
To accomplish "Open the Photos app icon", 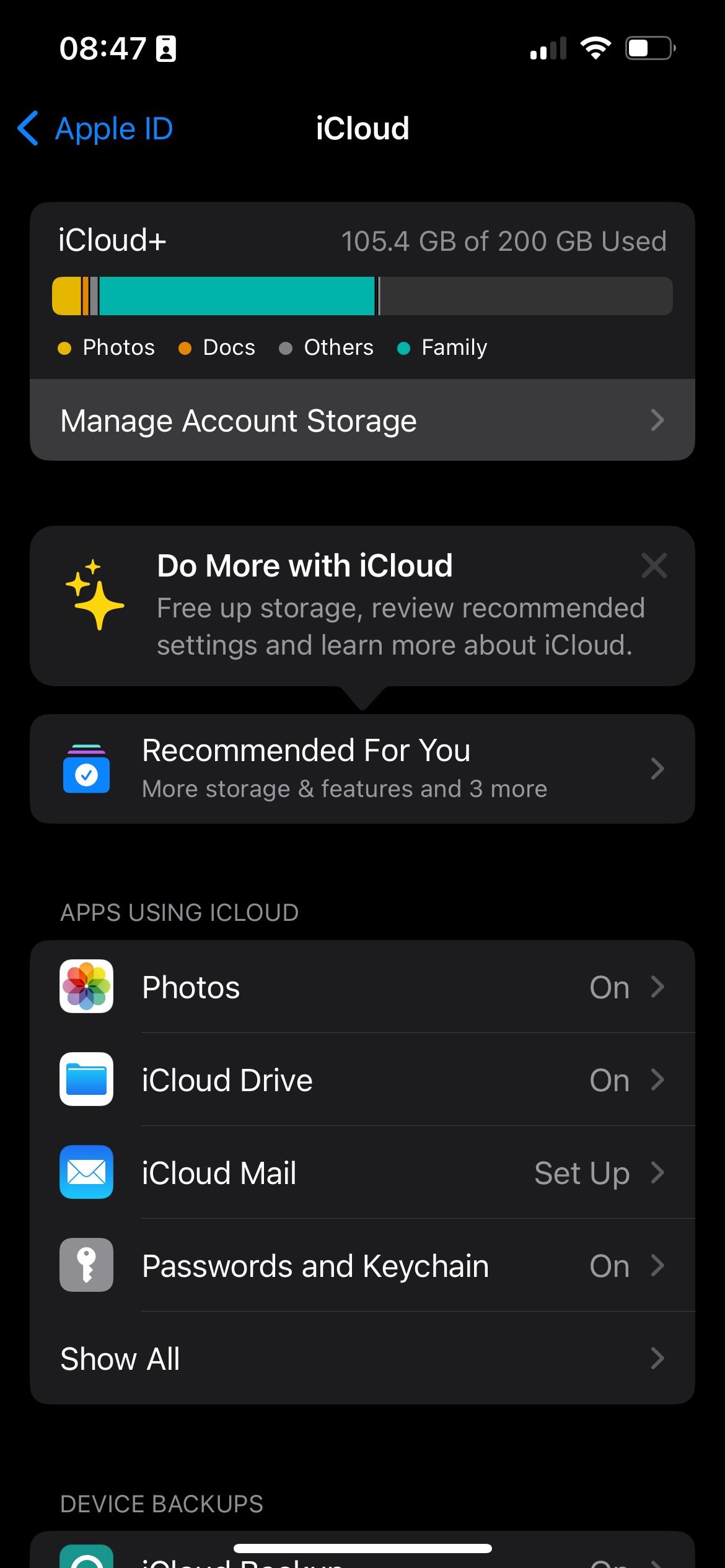I will click(86, 987).
